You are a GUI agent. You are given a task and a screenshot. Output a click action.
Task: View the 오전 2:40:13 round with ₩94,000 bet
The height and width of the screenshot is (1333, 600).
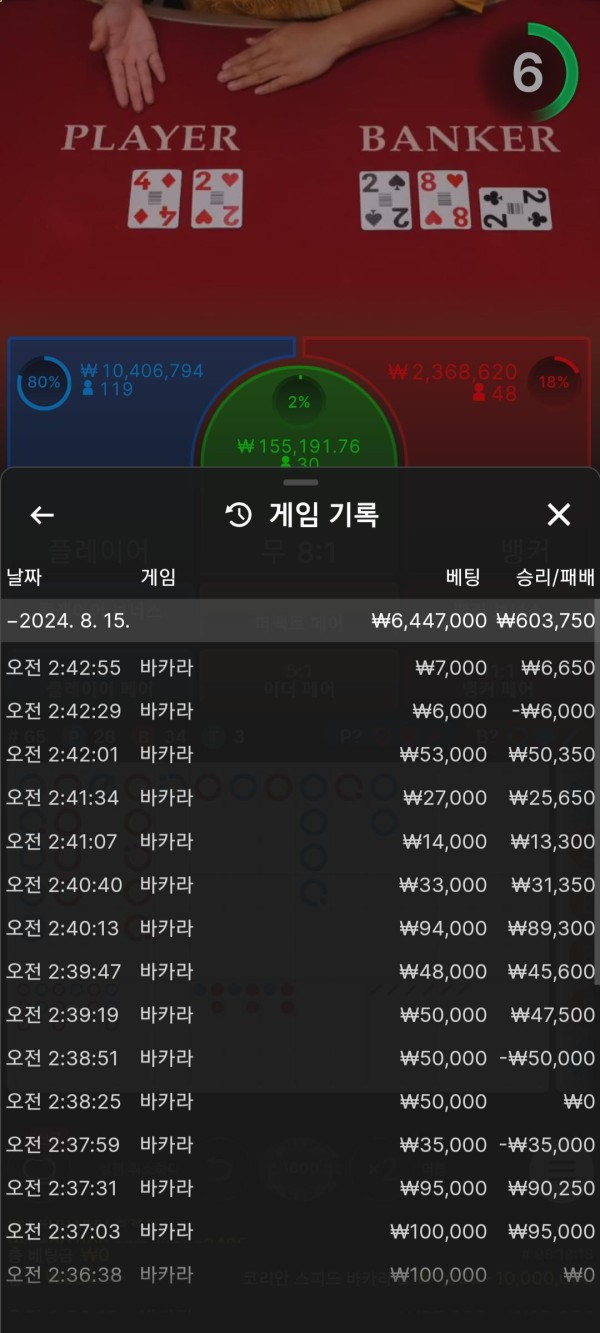click(300, 928)
